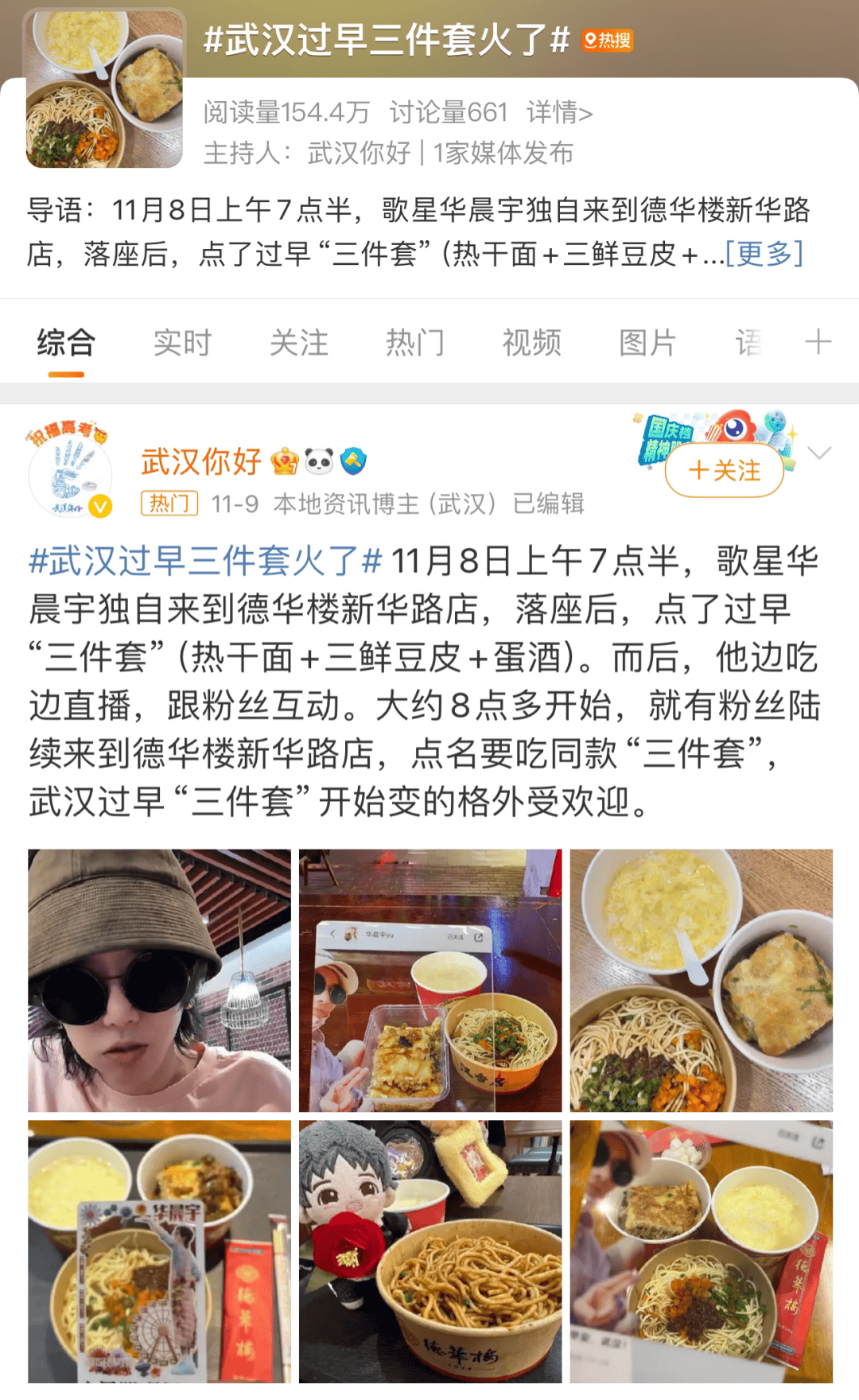Switch to the 热门 tab
859x1400 pixels.
415,343
